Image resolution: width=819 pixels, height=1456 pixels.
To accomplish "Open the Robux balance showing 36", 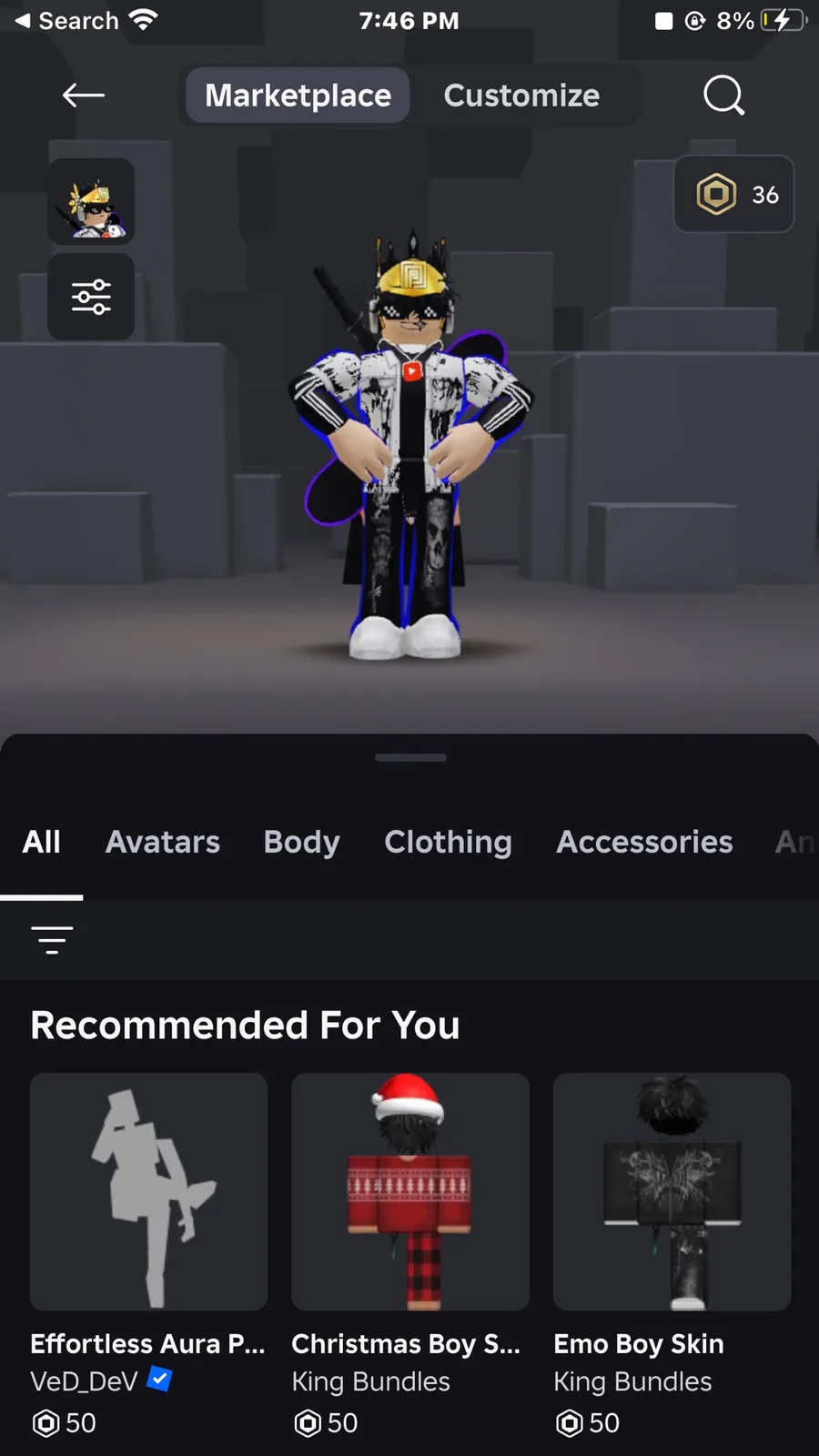I will pos(734,195).
